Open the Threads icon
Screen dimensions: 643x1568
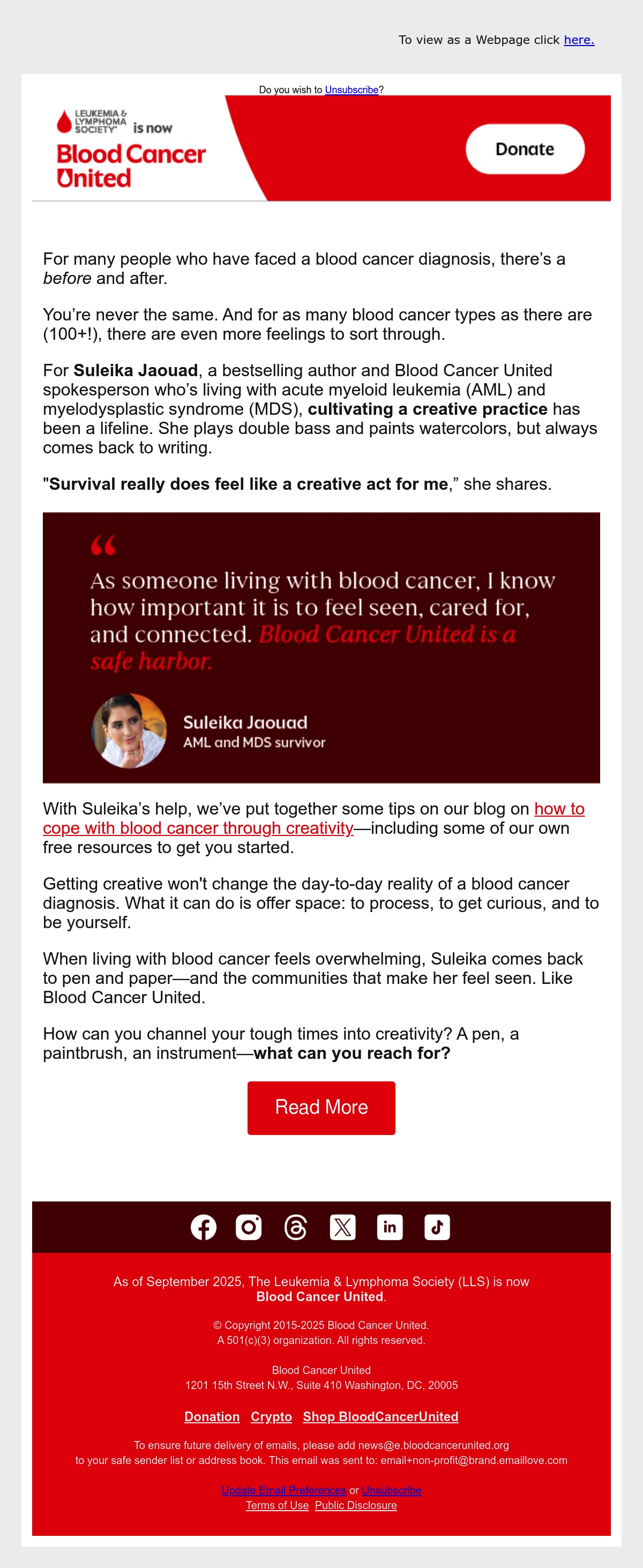295,1227
